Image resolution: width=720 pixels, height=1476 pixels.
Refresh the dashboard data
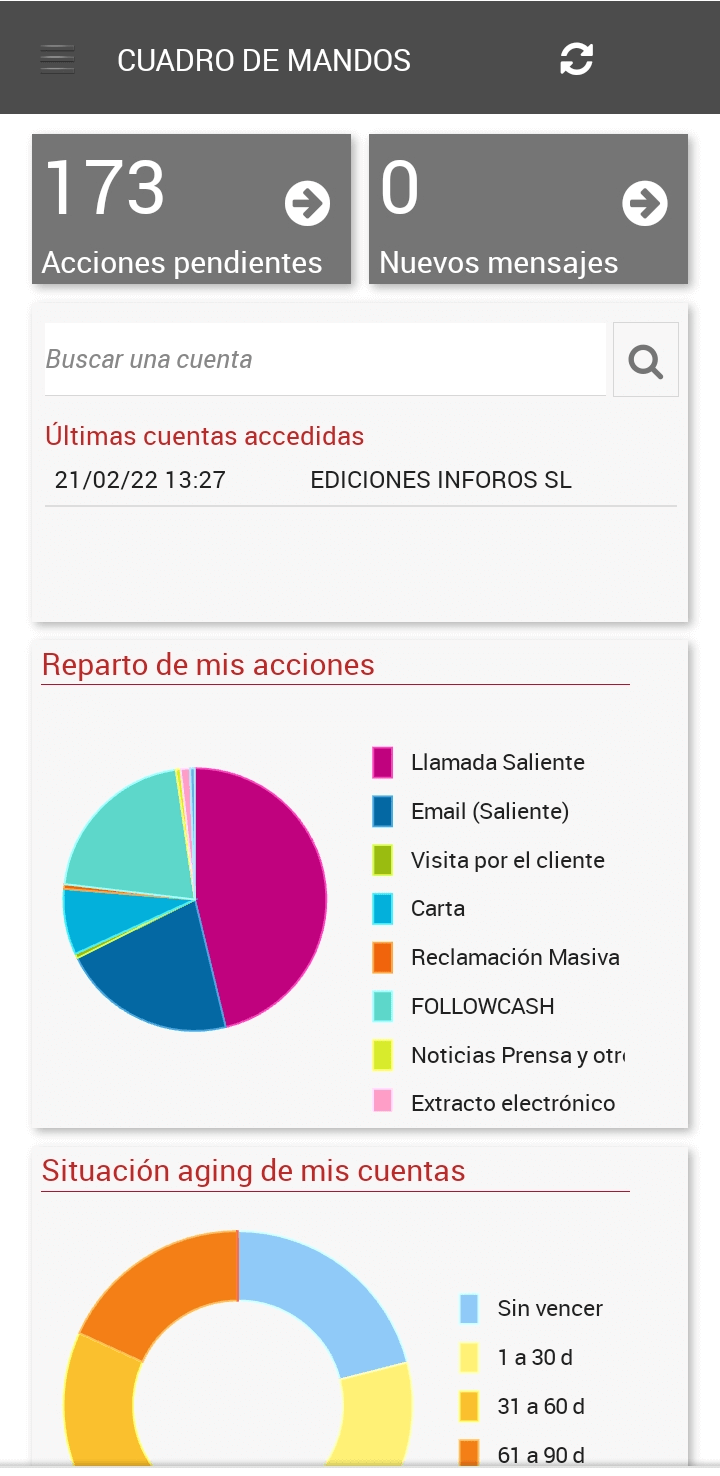click(576, 59)
